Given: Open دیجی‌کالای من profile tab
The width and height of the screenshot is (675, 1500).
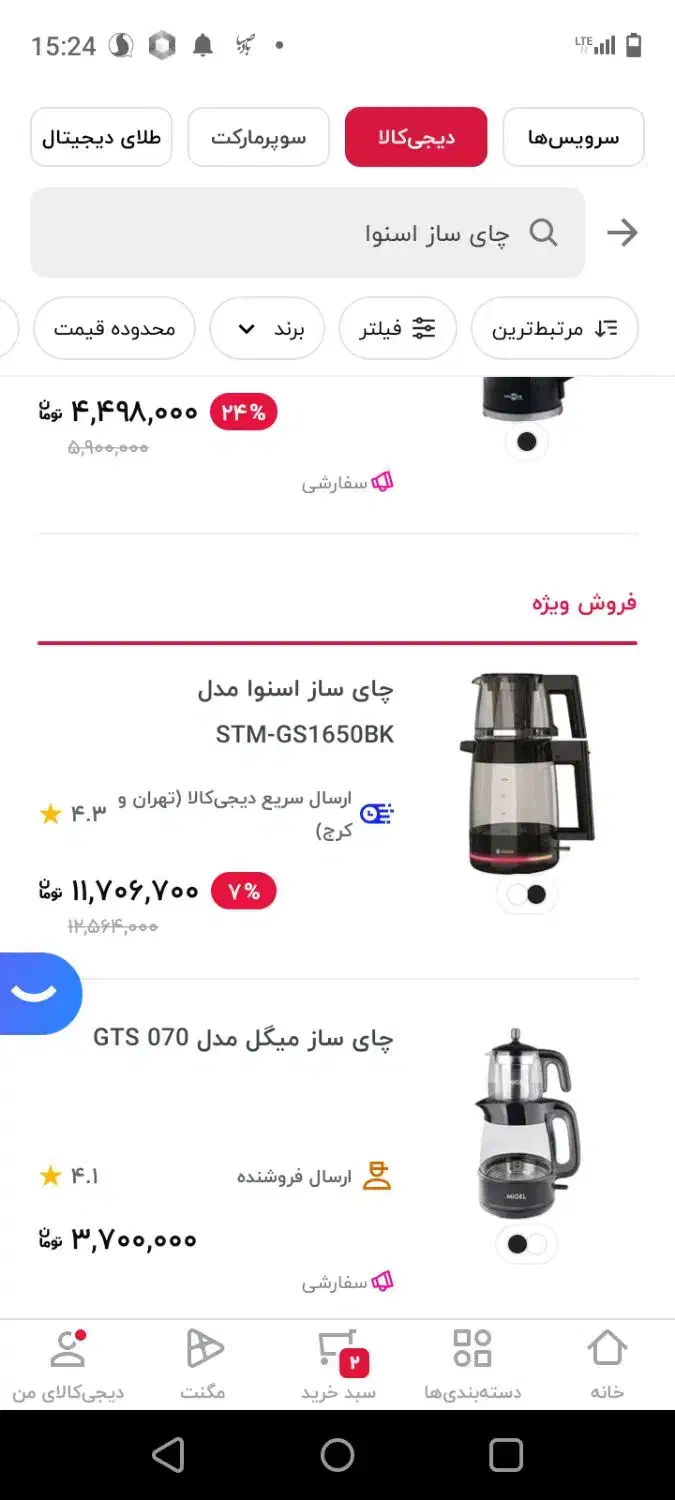Looking at the screenshot, I should (x=68, y=1364).
